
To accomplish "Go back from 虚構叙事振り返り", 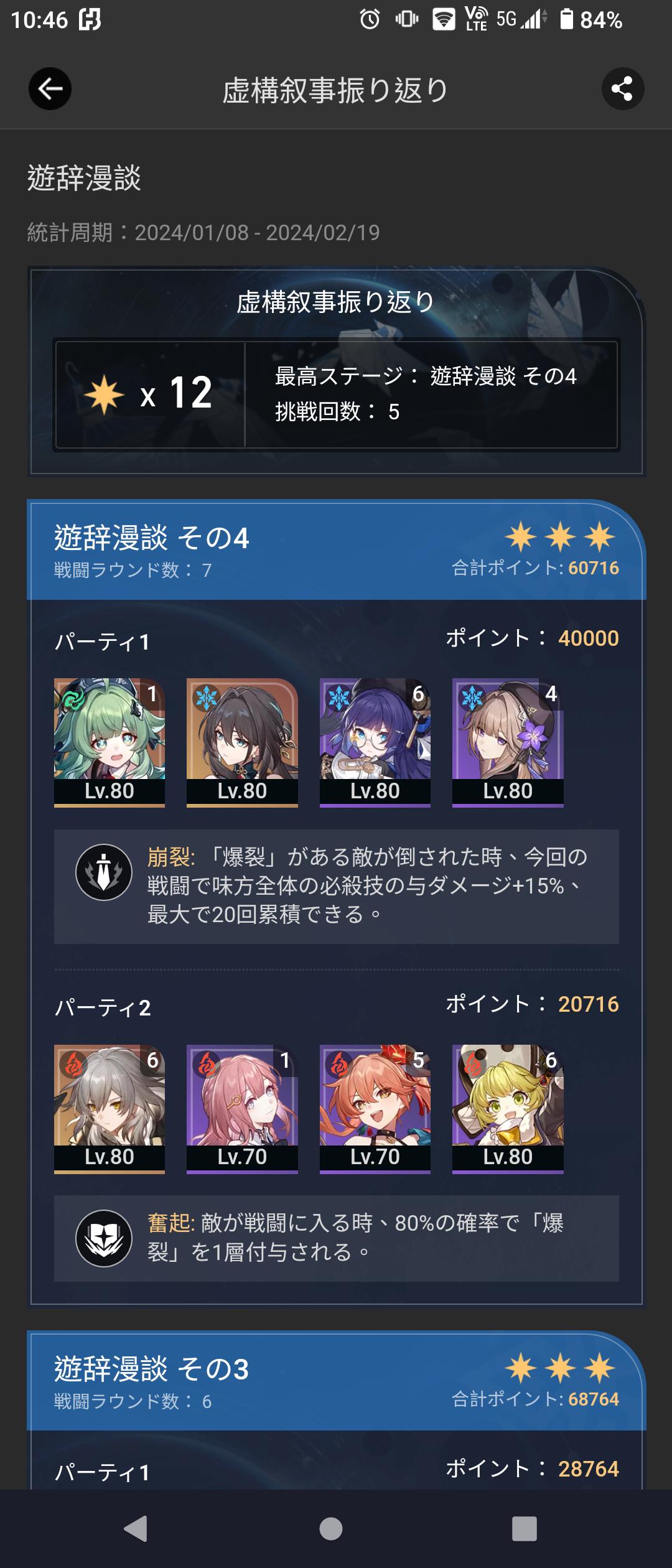I will point(50,89).
